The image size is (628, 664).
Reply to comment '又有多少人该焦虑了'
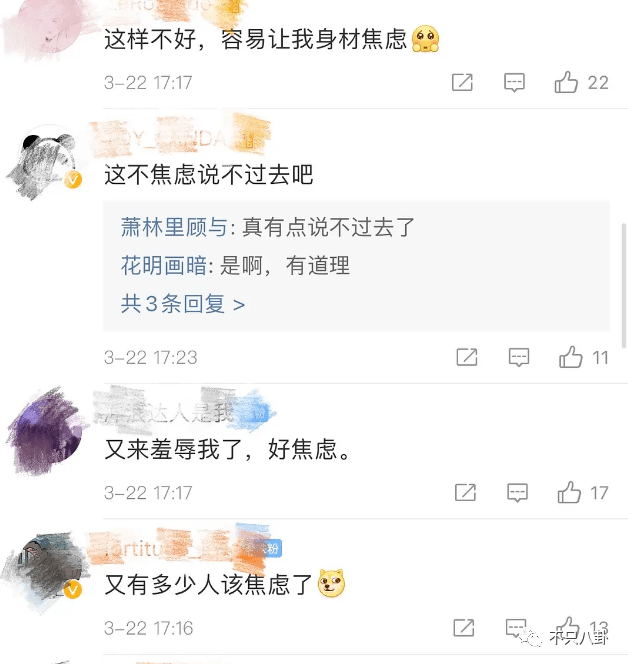click(517, 628)
